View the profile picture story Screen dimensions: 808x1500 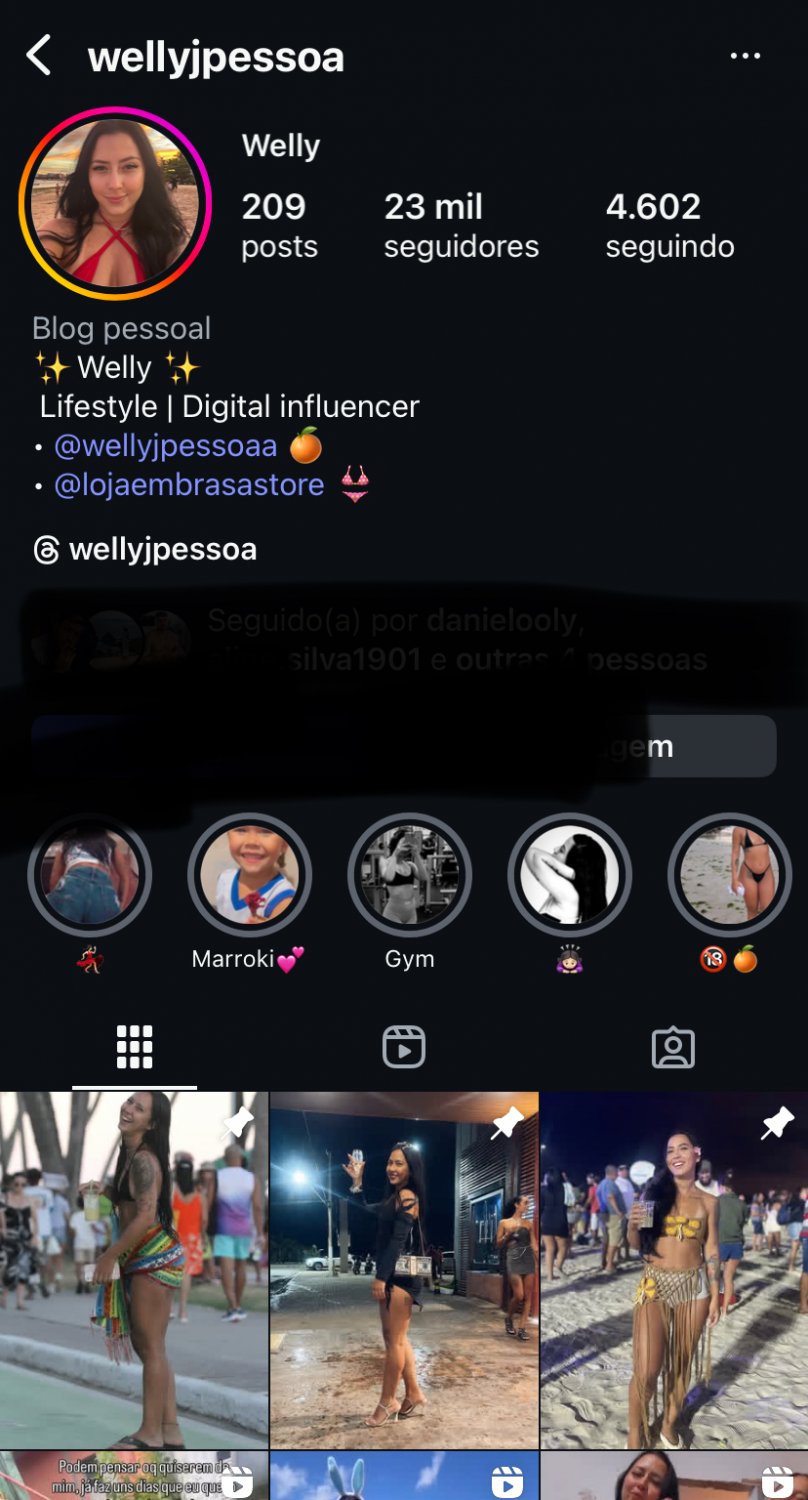click(115, 204)
